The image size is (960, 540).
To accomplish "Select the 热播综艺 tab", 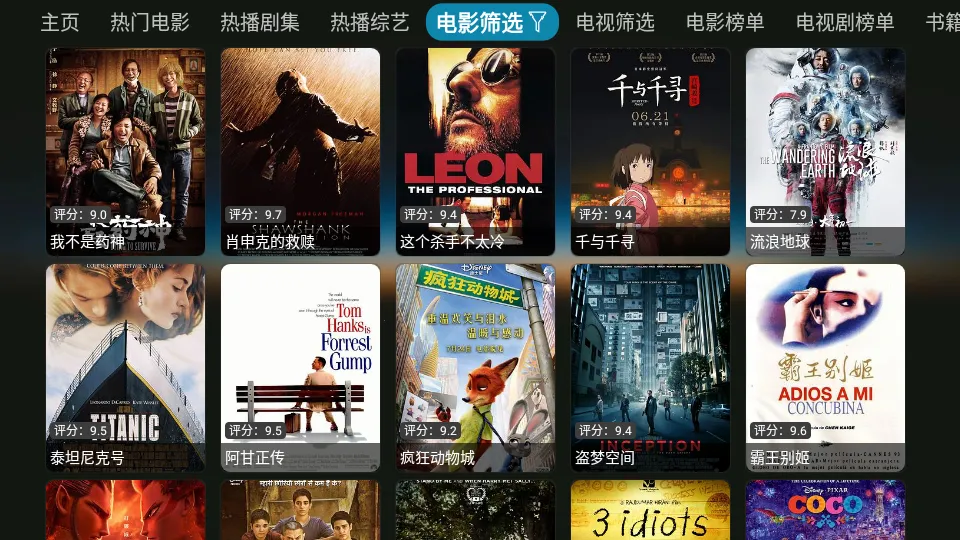I will pos(369,22).
